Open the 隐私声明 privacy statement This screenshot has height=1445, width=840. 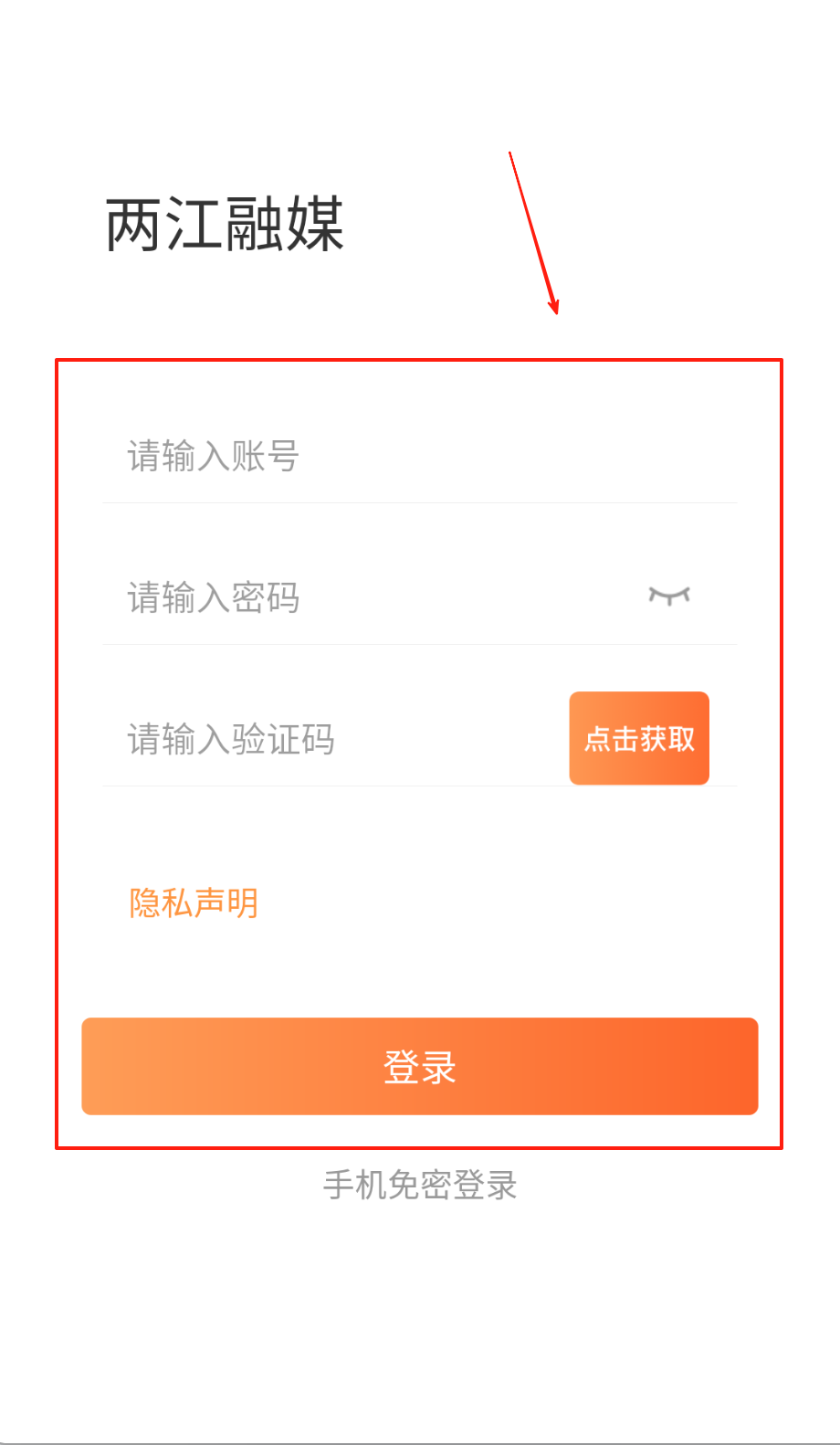pos(194,903)
